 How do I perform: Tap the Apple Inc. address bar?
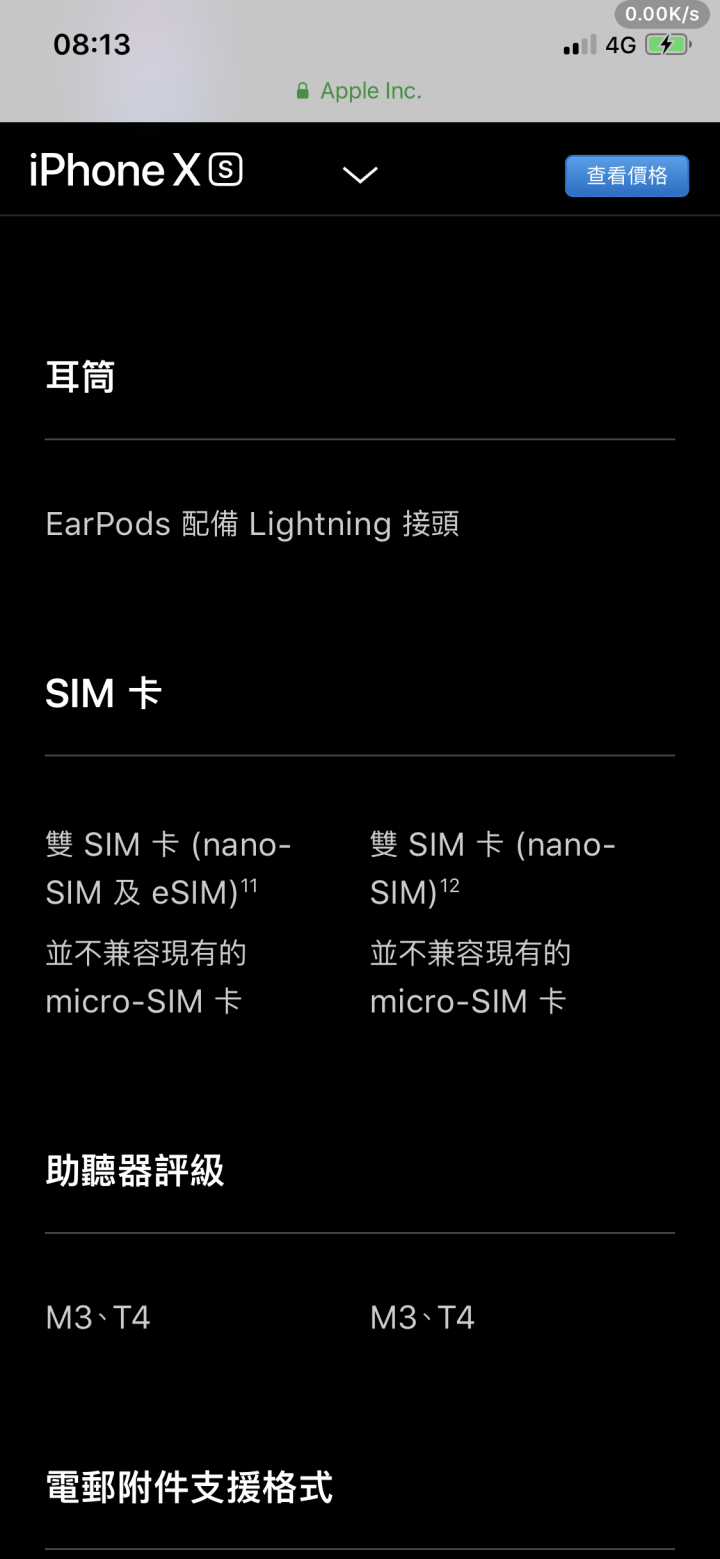pyautogui.click(x=359, y=91)
